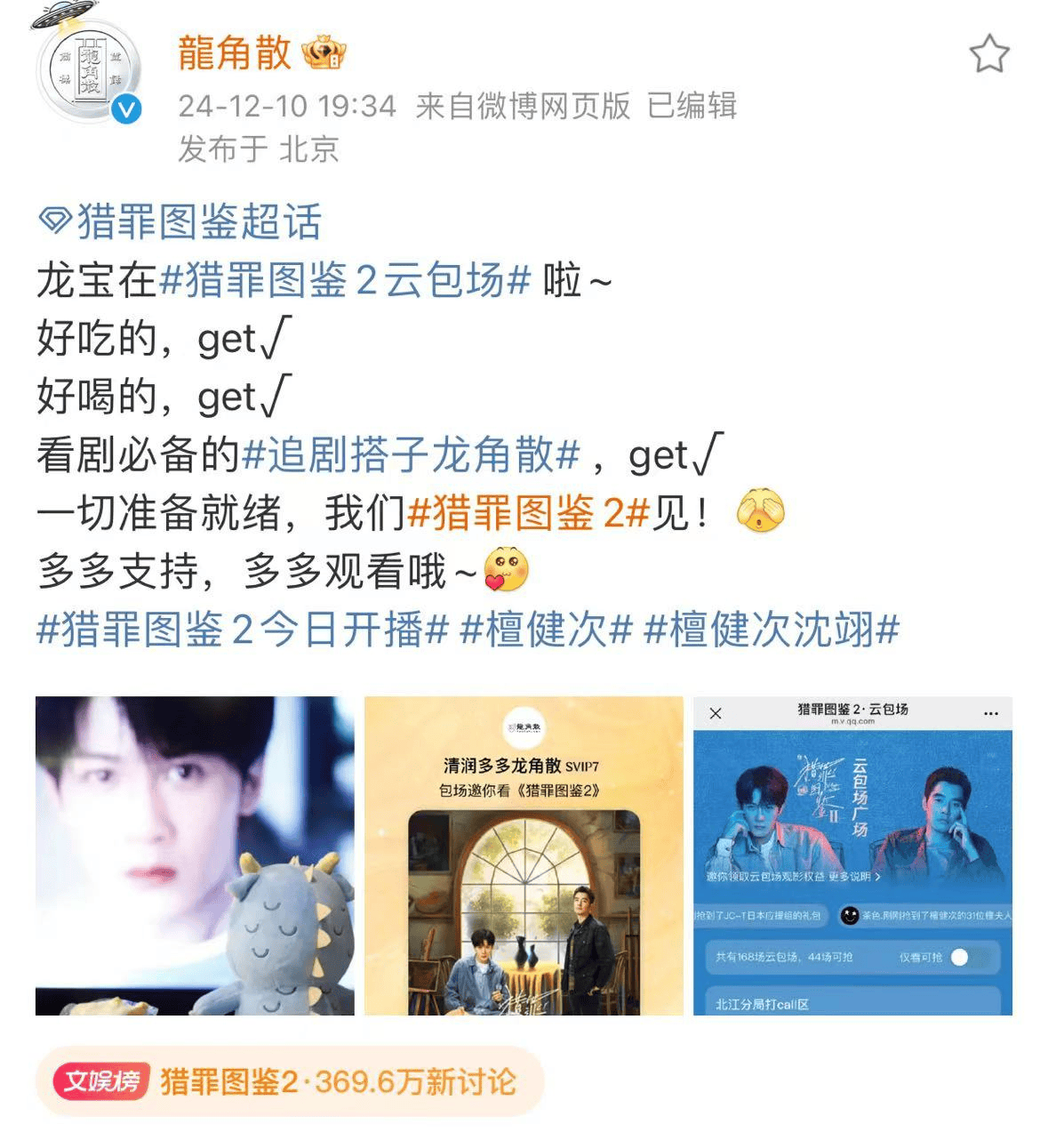View the photo with the dragon plush toy

click(195, 855)
